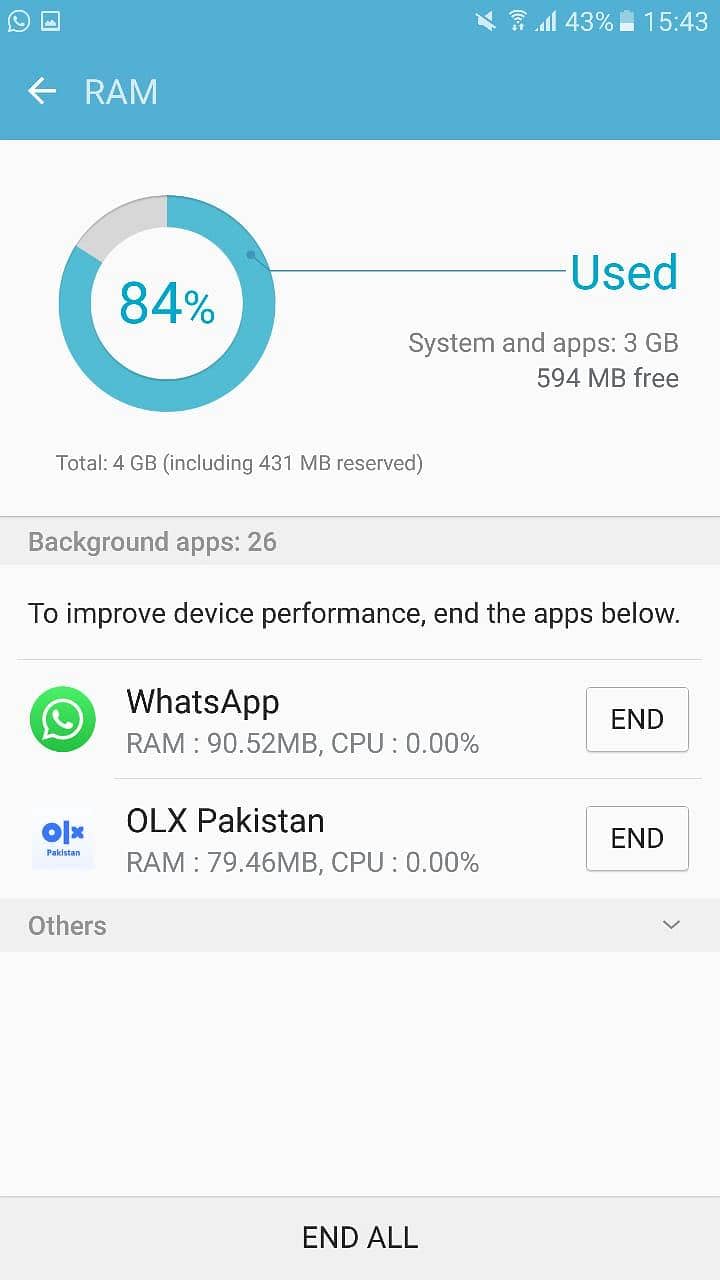Tap END ALL to close all apps

coord(360,1238)
